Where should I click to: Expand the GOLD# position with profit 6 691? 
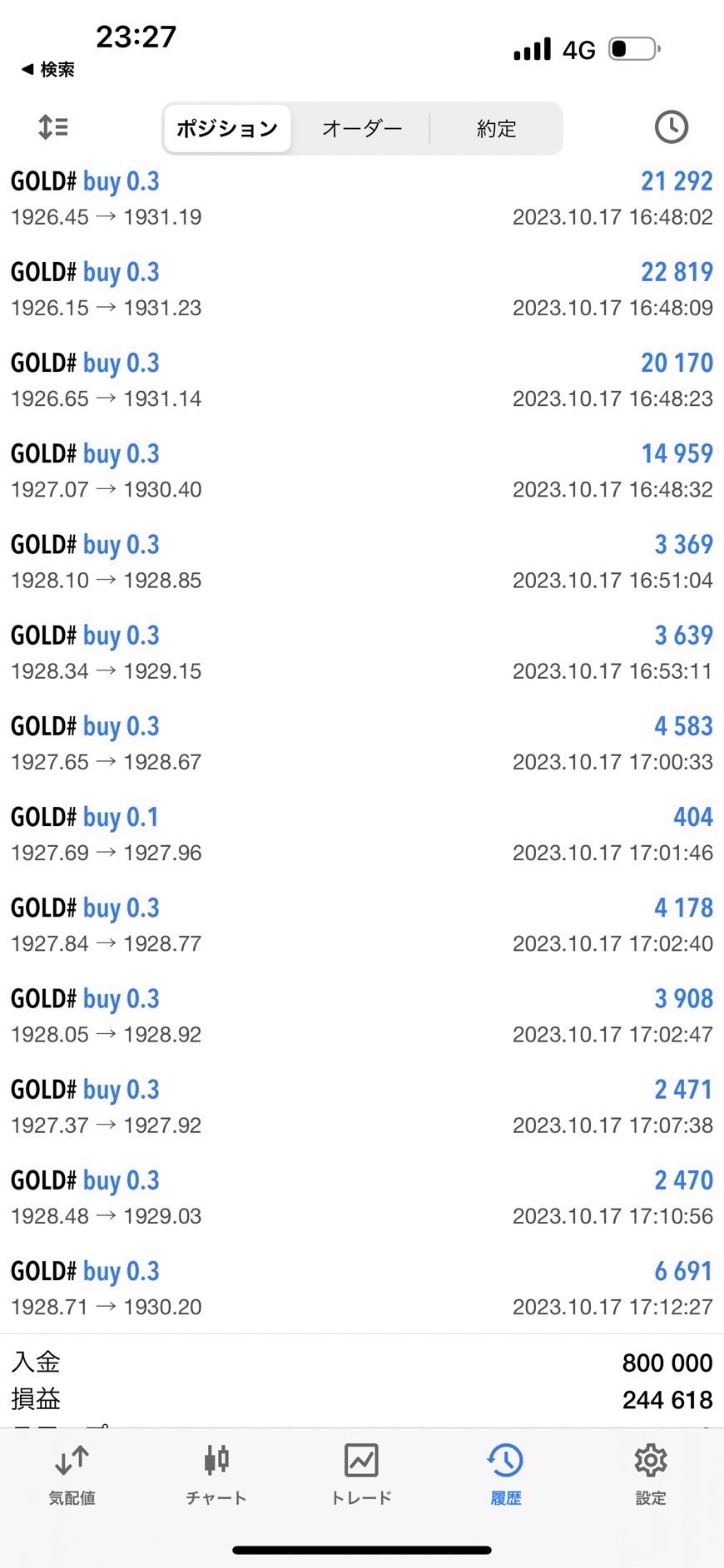362,1288
